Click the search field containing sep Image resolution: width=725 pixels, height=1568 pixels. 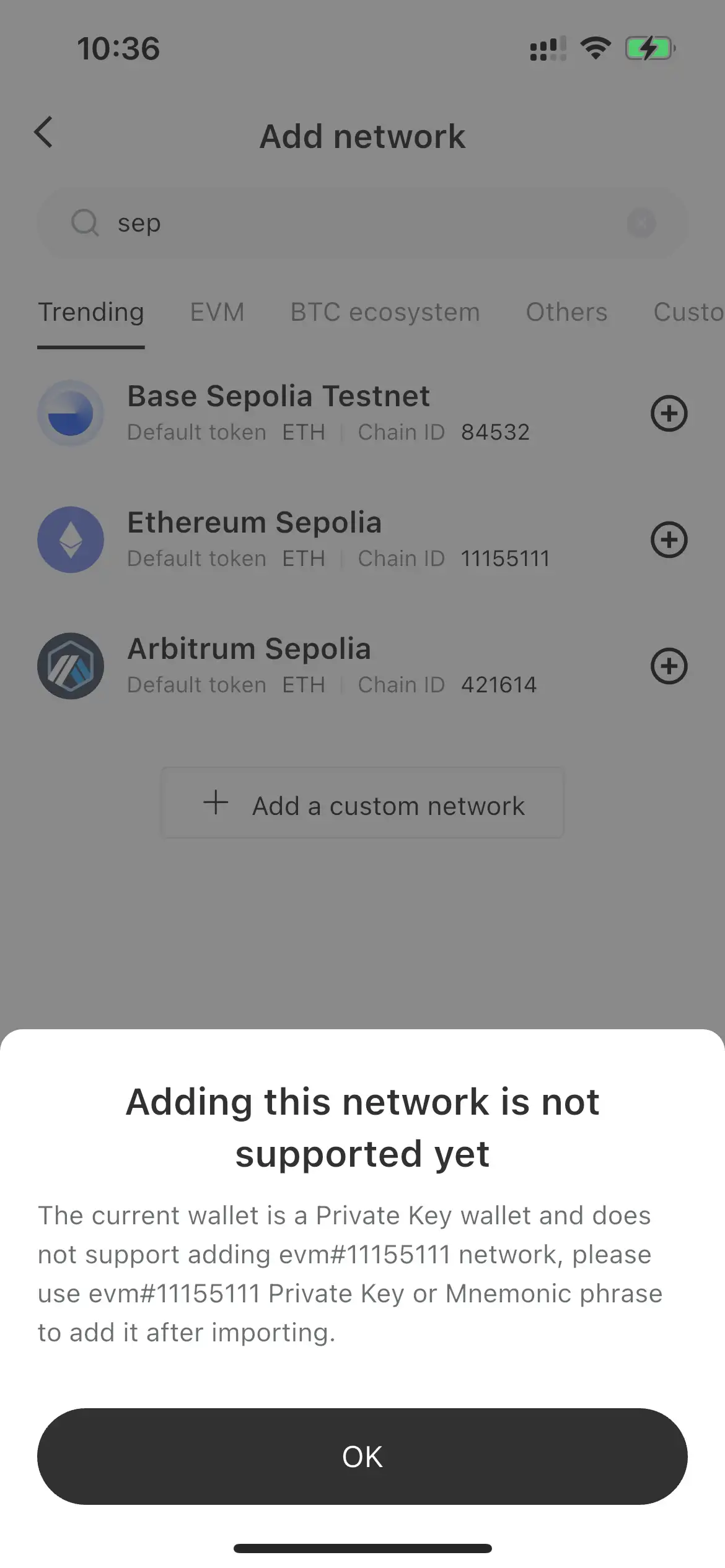(x=279, y=222)
